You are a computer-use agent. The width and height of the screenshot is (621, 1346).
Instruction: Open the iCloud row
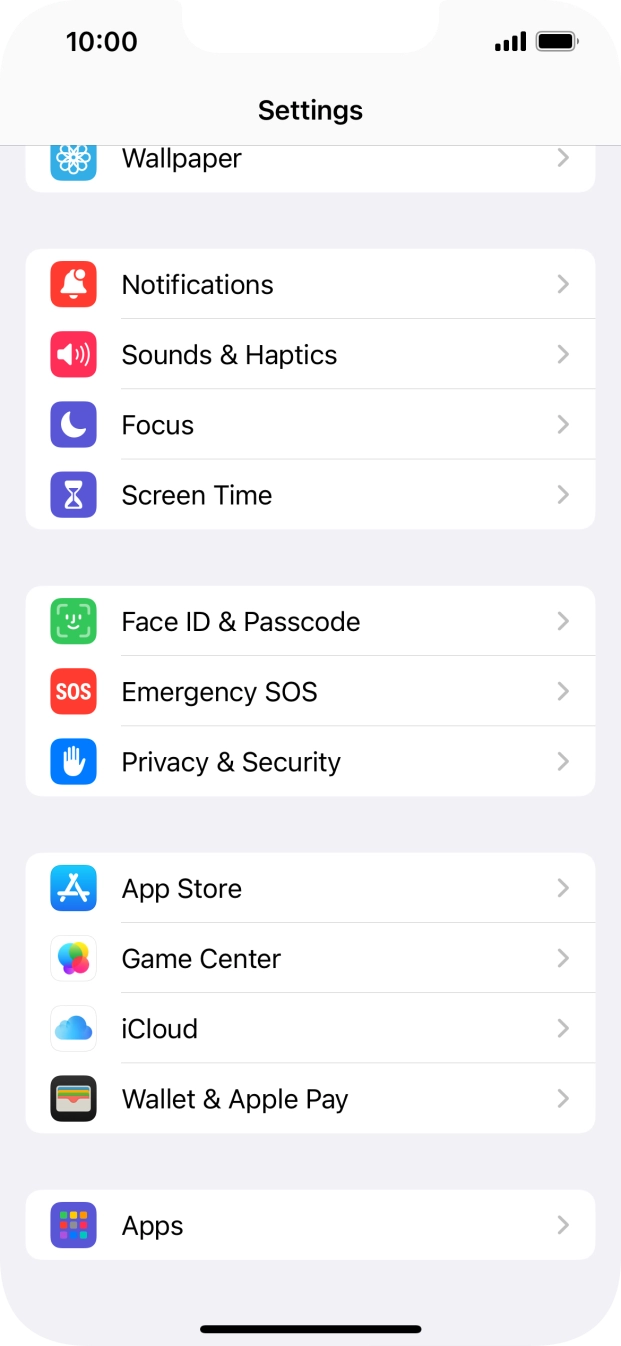(310, 1028)
